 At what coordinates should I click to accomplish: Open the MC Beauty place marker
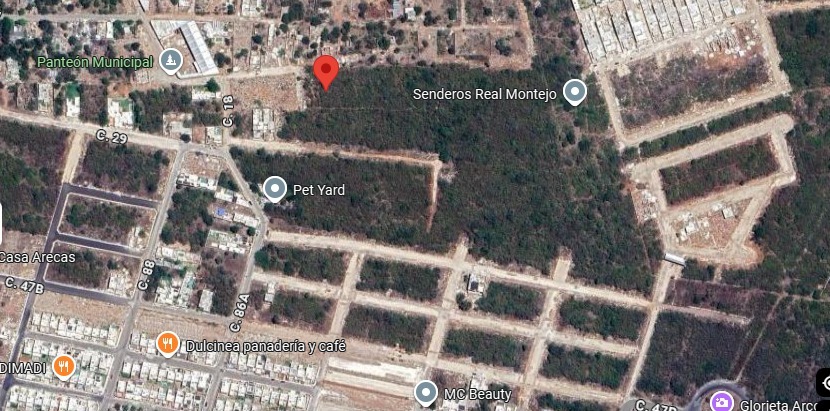(427, 393)
